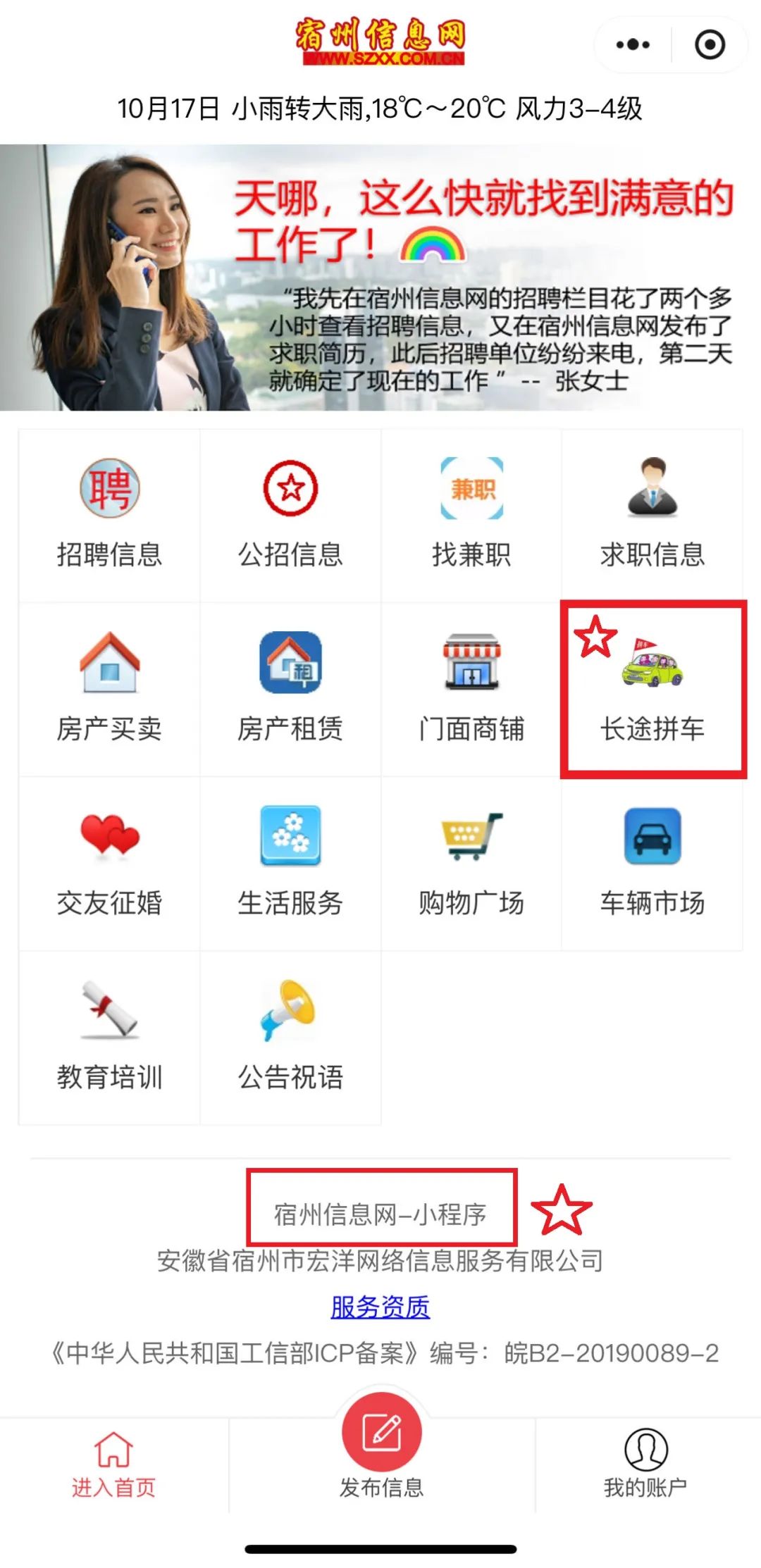The width and height of the screenshot is (761, 1568).
Task: Close the mini program via the circle icon
Action: coord(709,45)
